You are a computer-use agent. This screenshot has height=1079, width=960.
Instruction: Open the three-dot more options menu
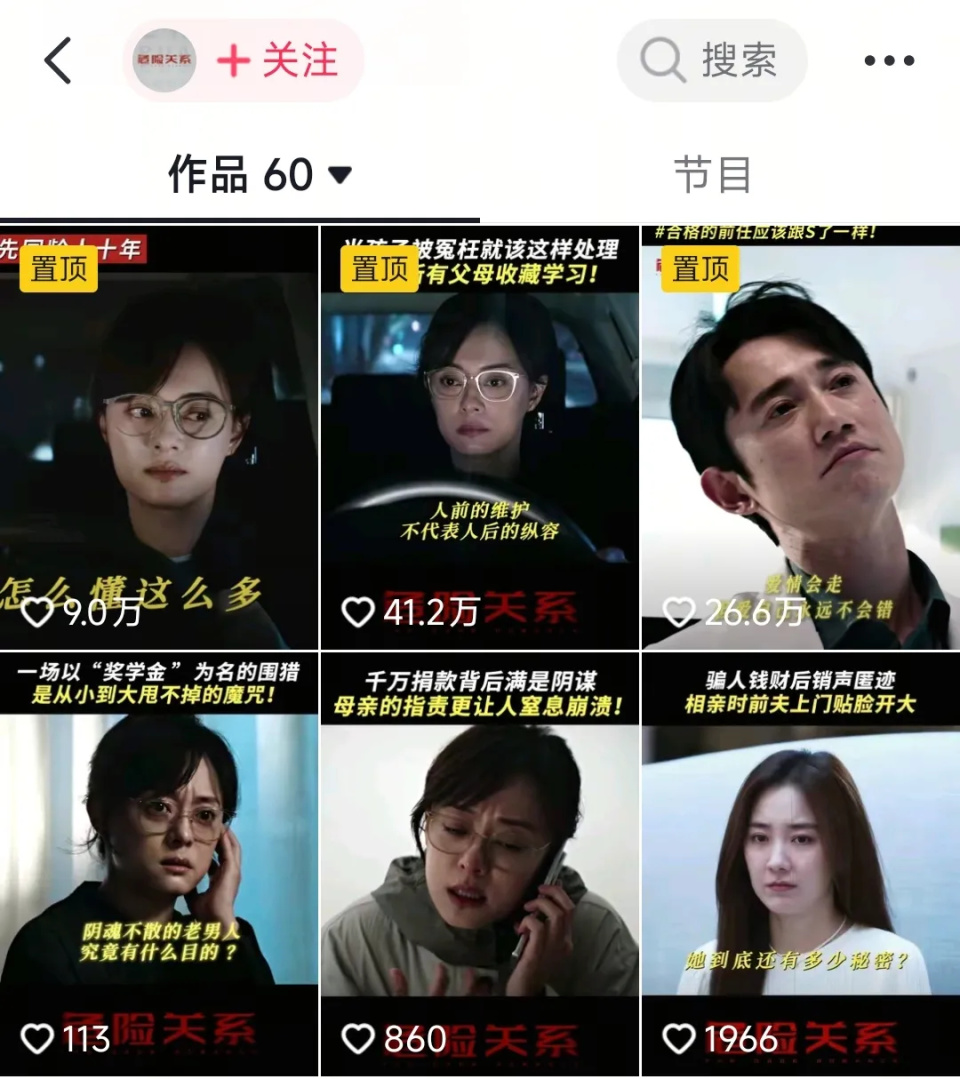pyautogui.click(x=888, y=60)
